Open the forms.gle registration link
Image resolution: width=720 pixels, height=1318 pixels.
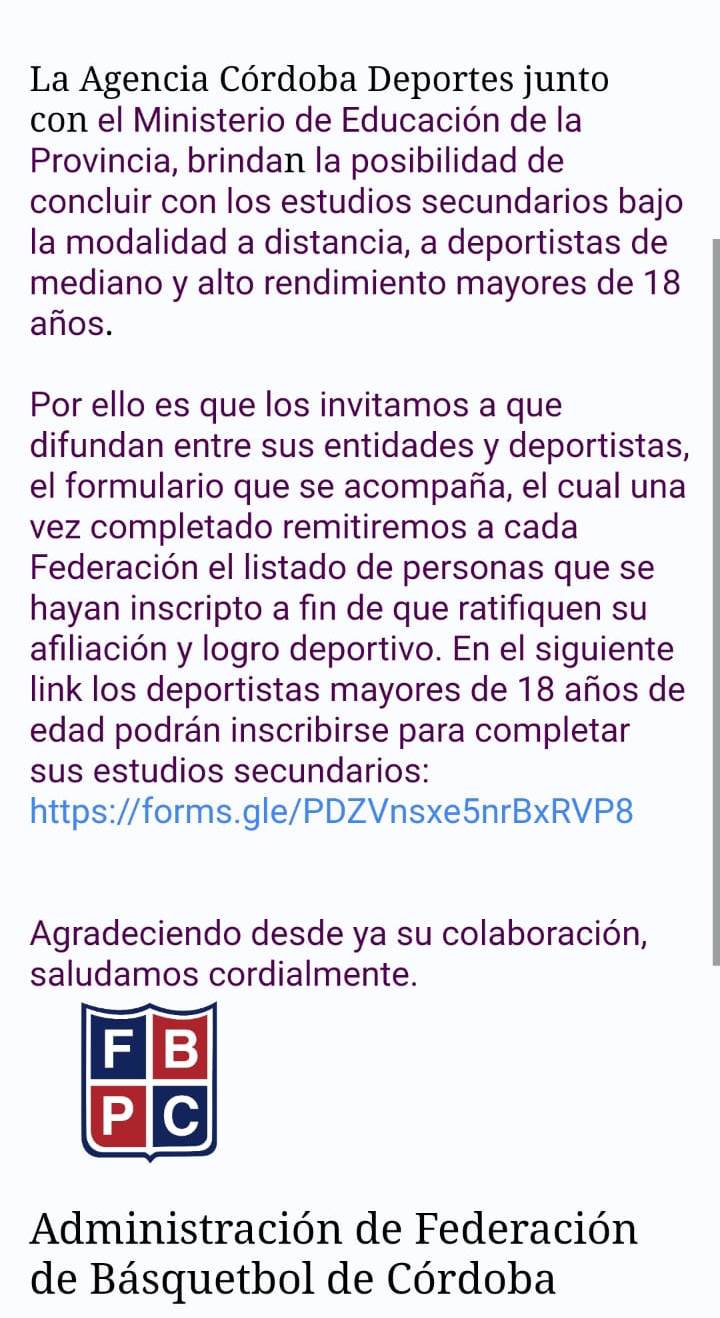332,811
